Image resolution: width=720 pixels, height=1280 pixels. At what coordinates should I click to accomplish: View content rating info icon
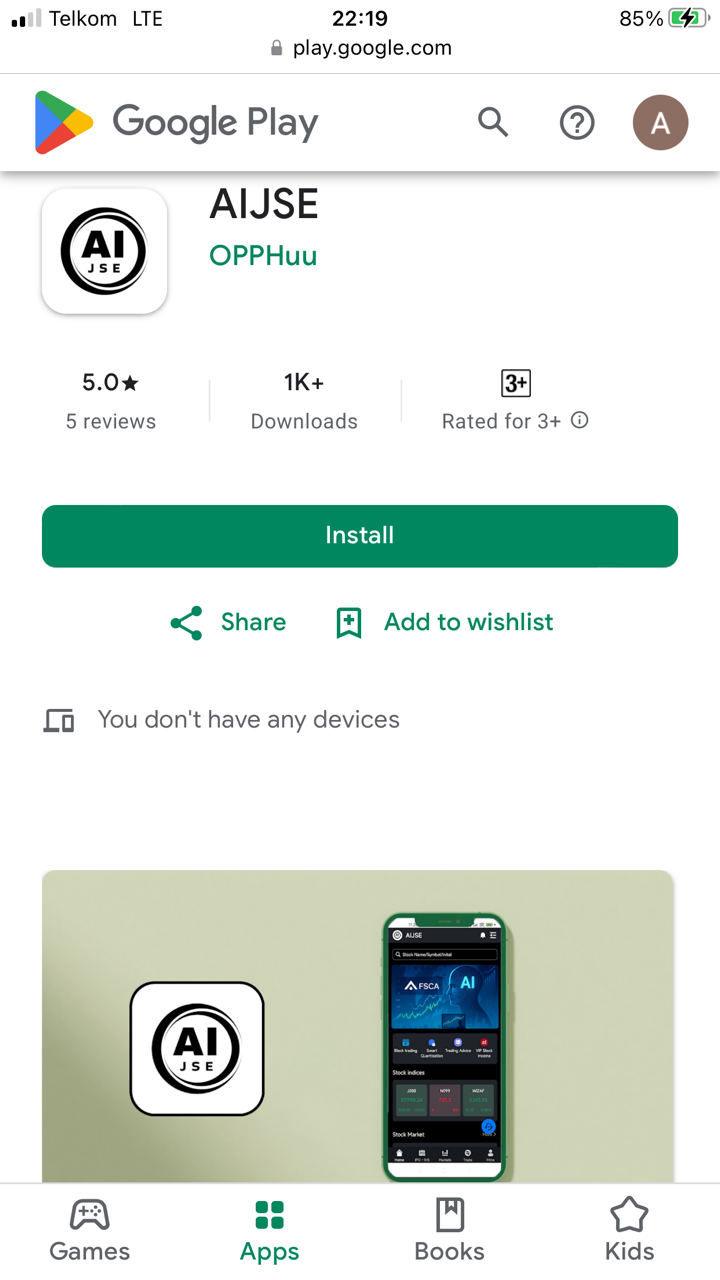(580, 421)
